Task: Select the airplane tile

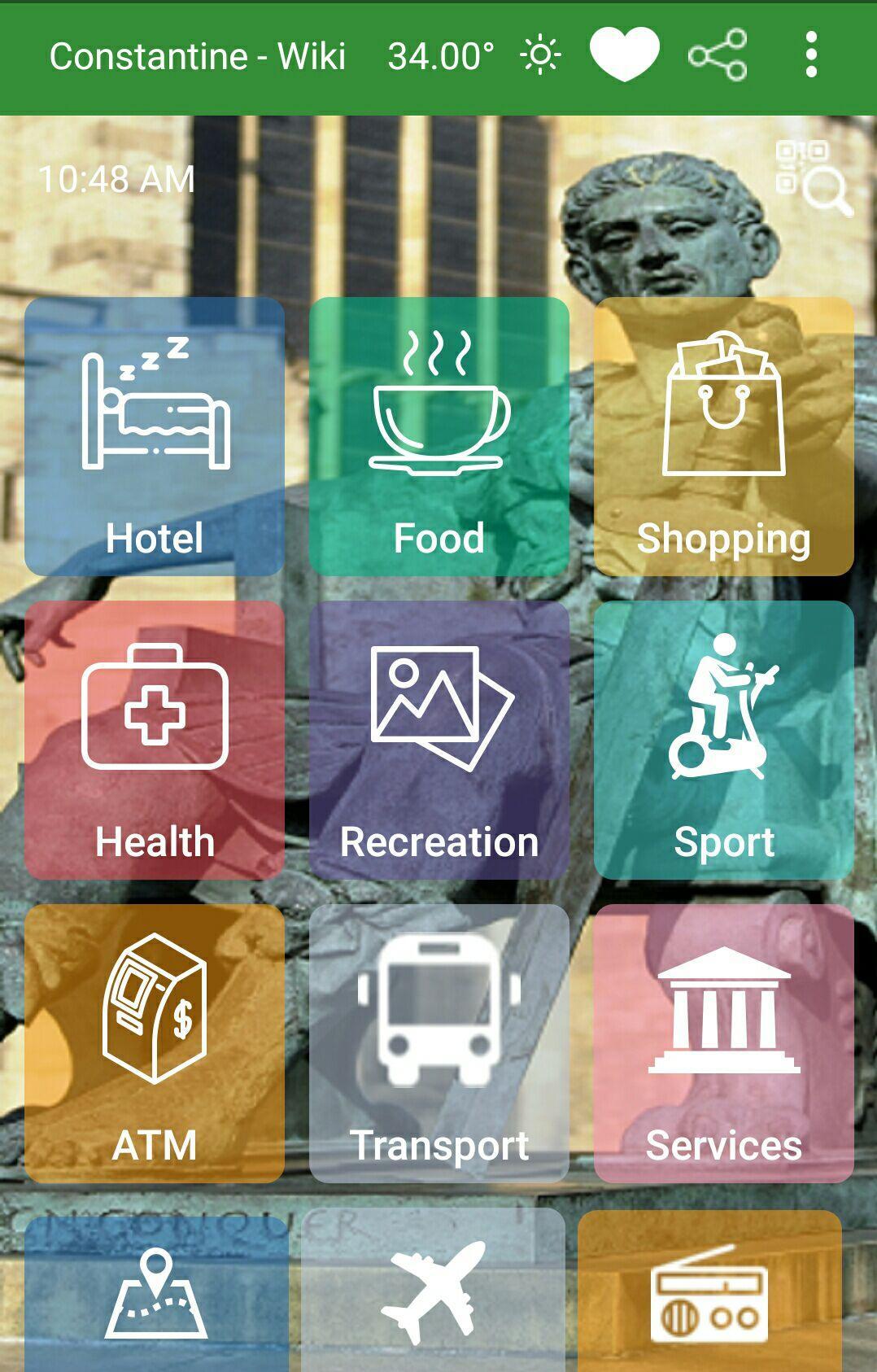Action: click(434, 1292)
